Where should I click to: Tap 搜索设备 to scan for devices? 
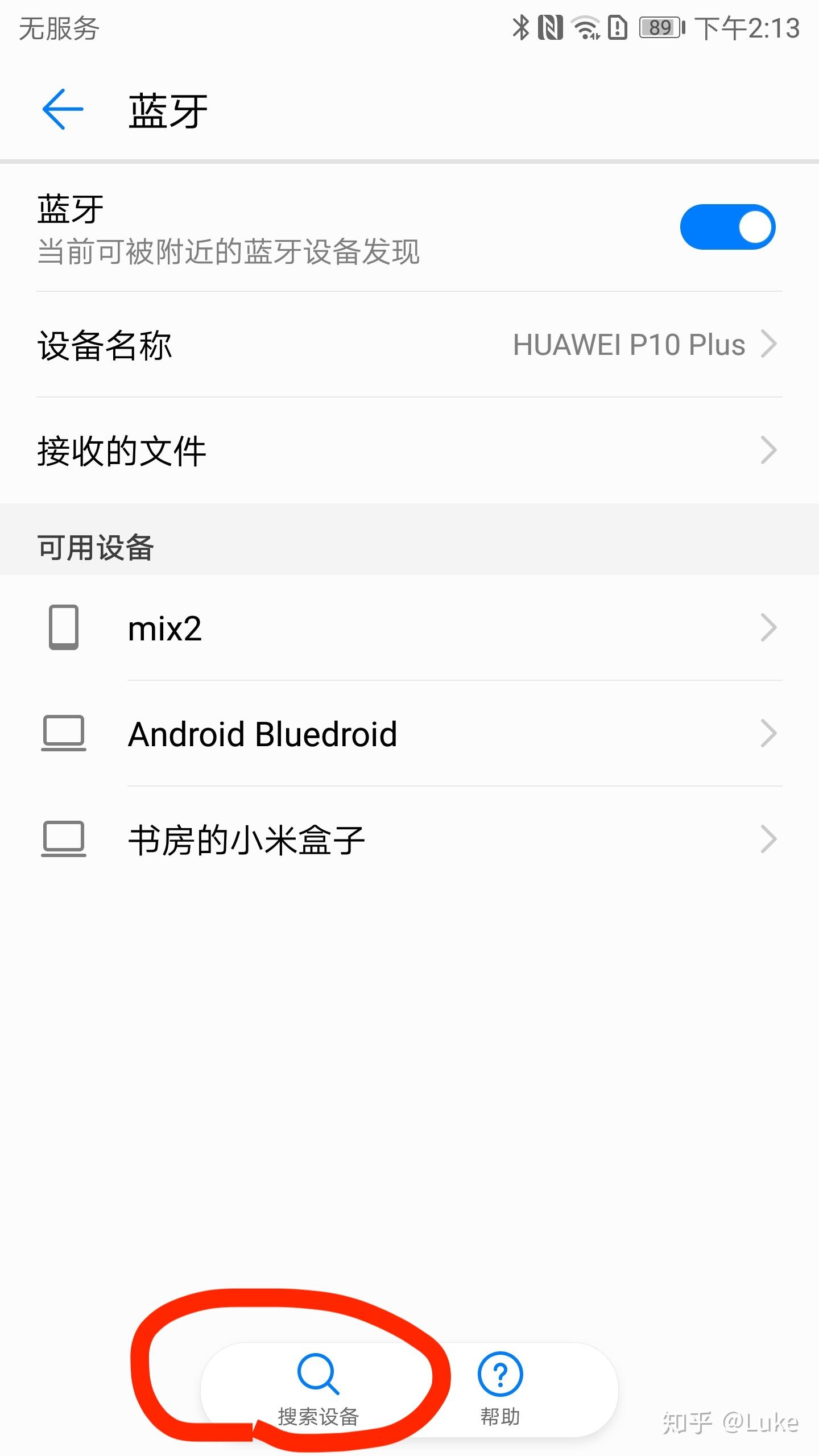pos(318,1389)
